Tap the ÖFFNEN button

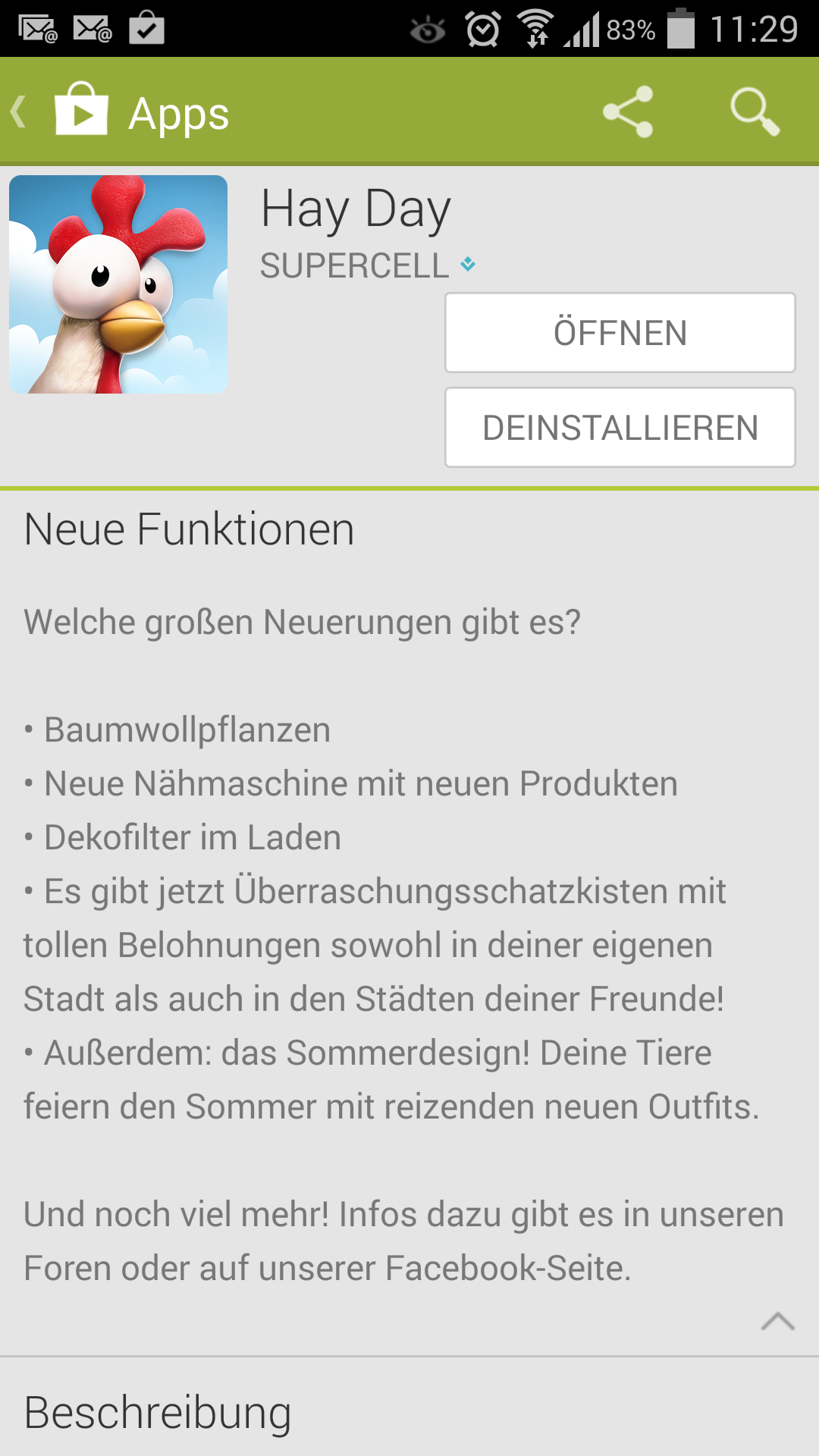(620, 333)
